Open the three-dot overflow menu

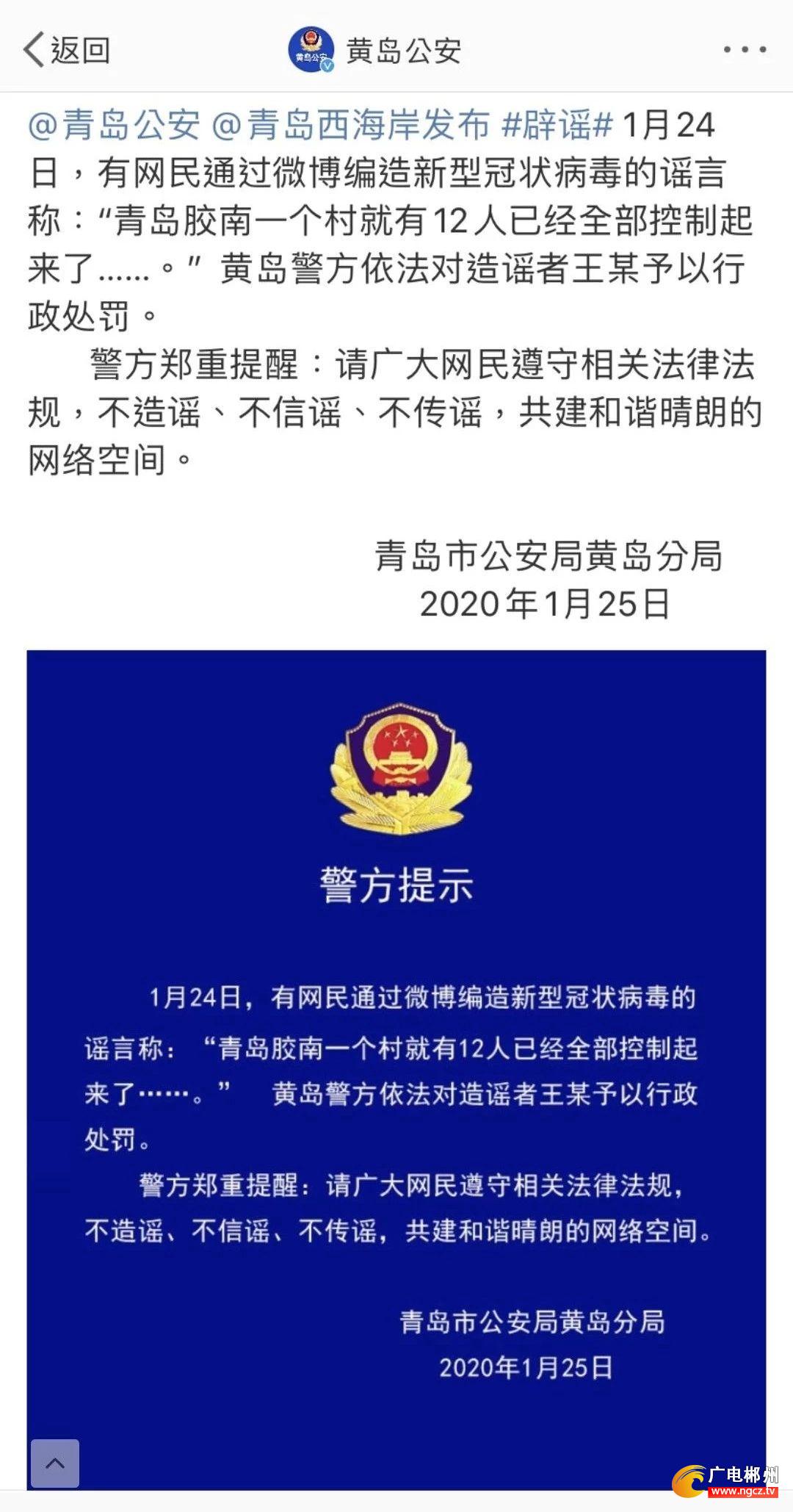point(745,50)
